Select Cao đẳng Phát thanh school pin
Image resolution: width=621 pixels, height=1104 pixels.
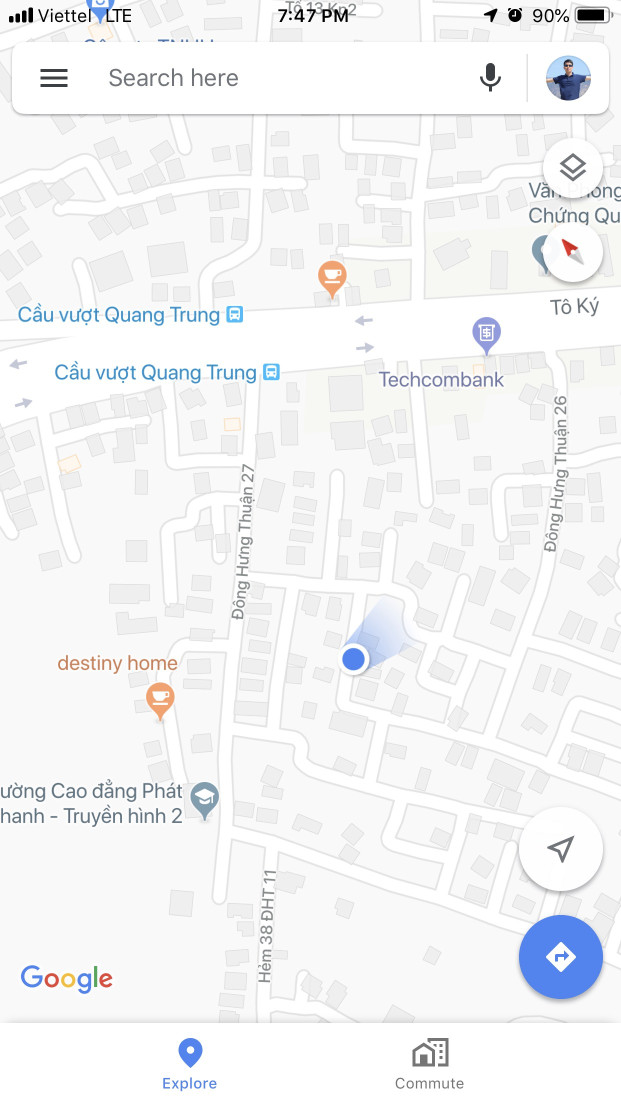205,800
